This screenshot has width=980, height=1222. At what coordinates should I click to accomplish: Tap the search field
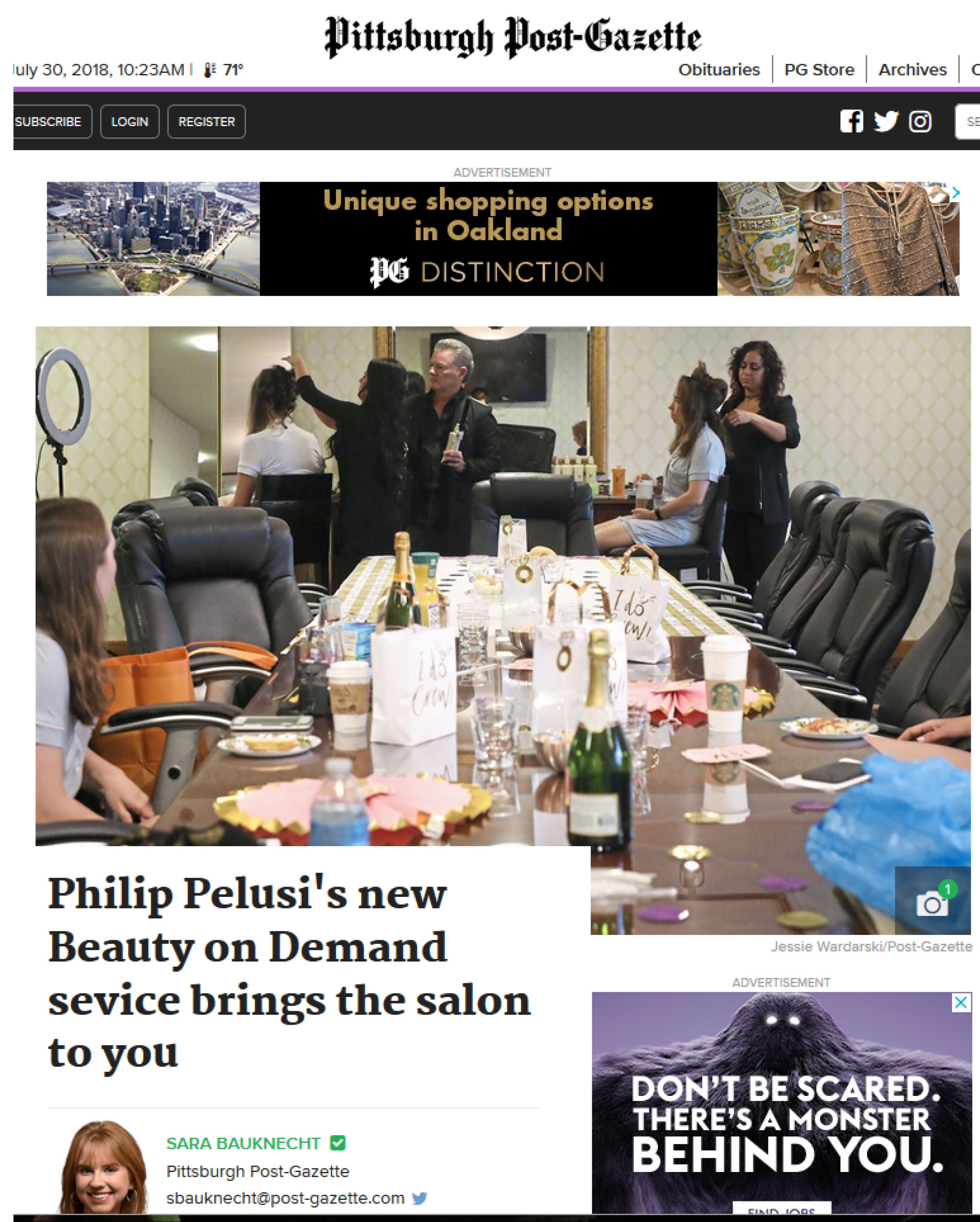pos(969,122)
